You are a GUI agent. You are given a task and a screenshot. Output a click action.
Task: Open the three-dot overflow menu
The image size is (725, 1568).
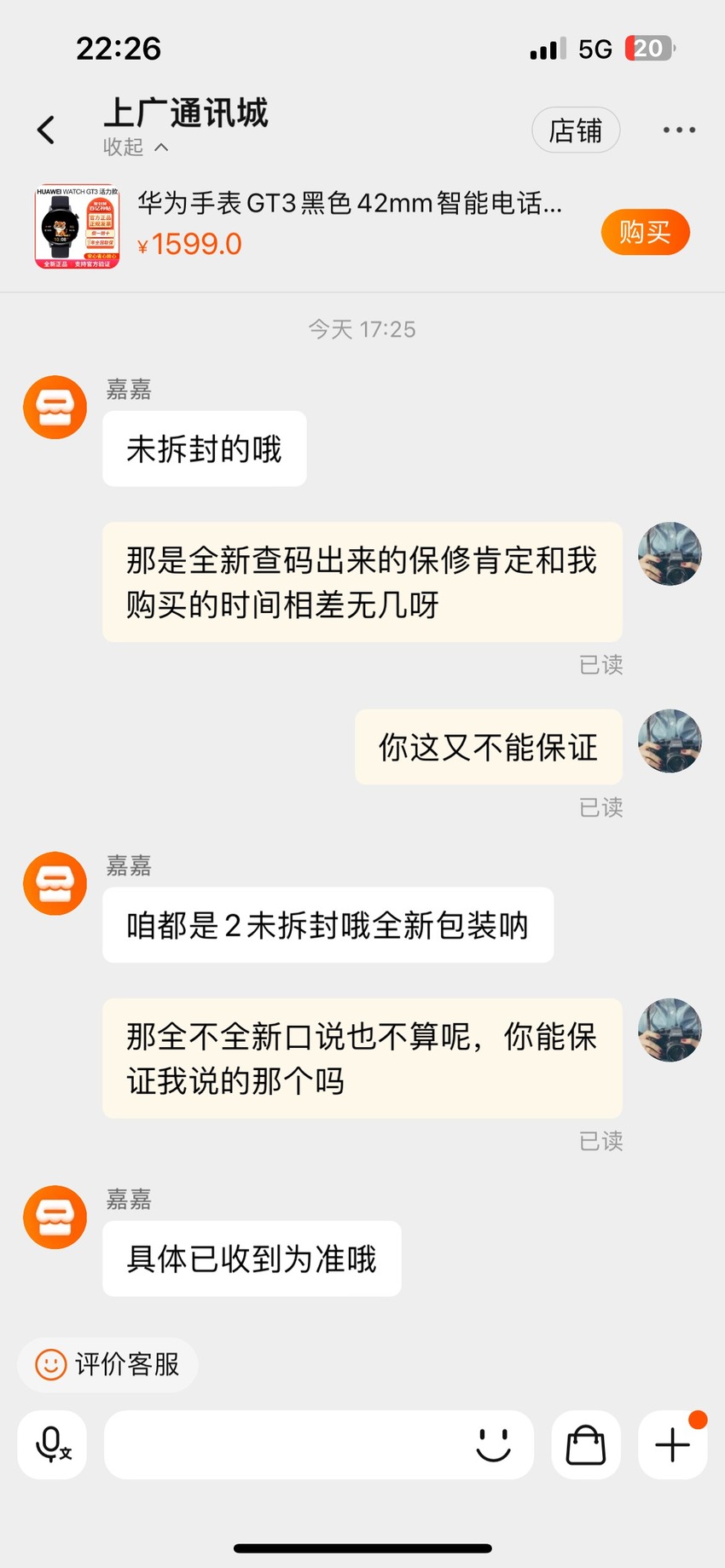[679, 130]
